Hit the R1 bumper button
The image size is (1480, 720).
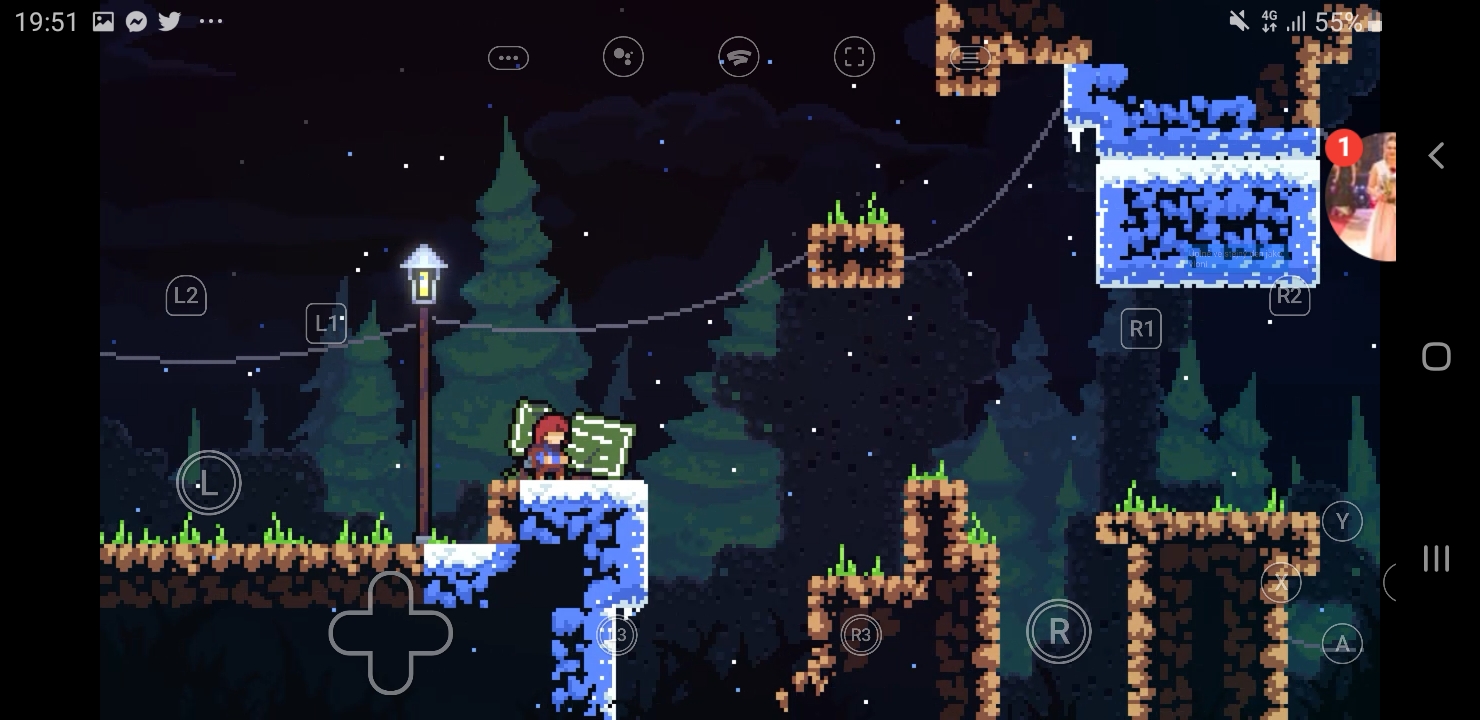coord(1141,328)
